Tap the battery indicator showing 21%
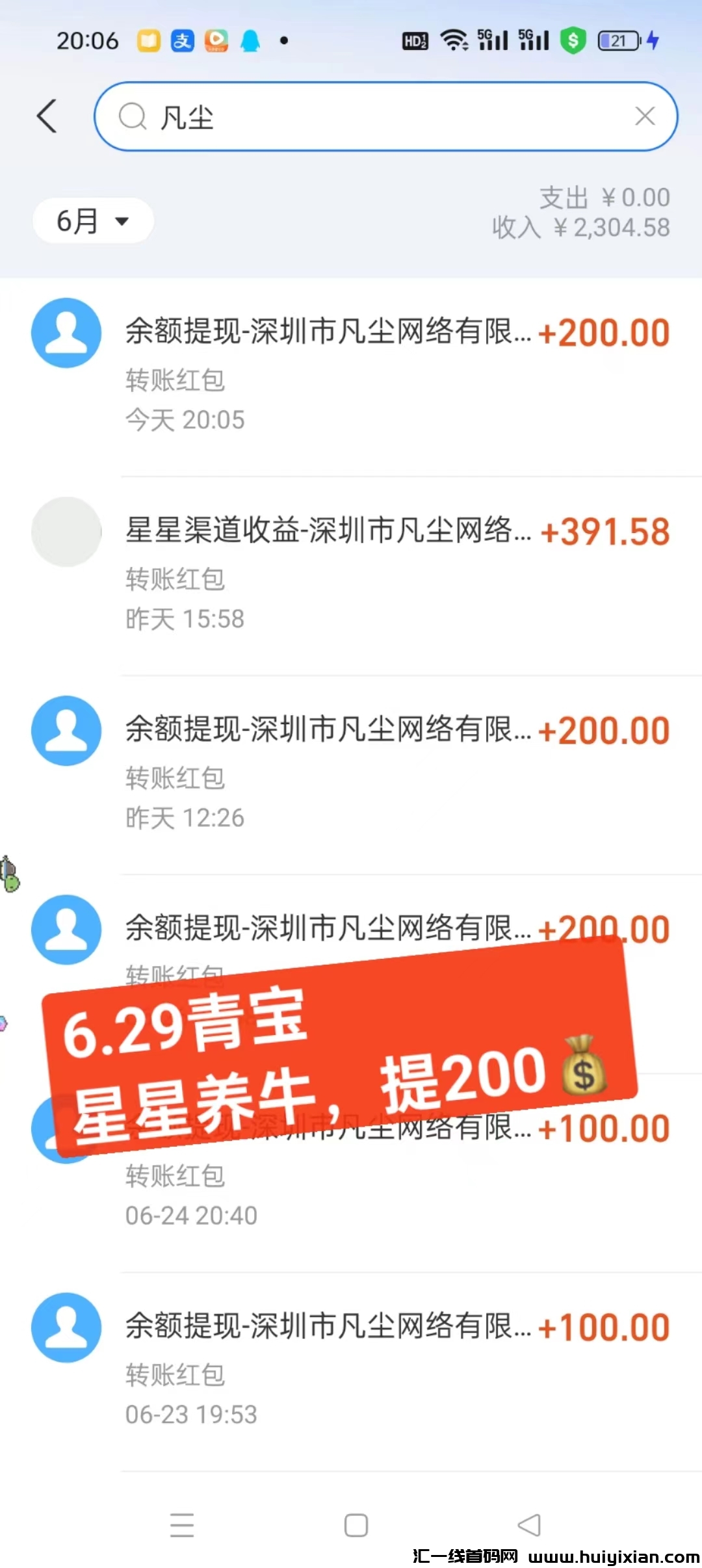The width and height of the screenshot is (702, 1568). (x=617, y=40)
